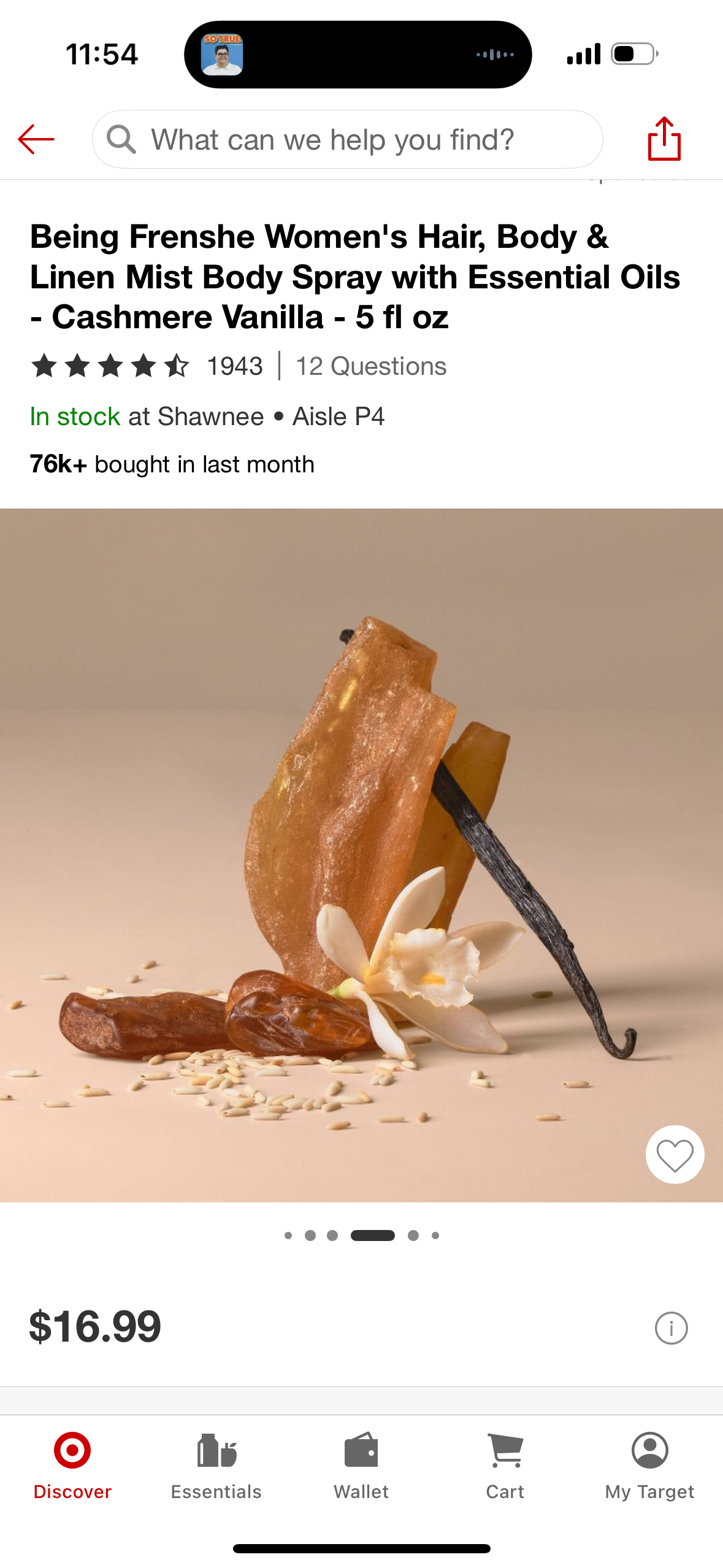This screenshot has width=723, height=1568.
Task: Go back with the red arrow
Action: click(x=36, y=139)
